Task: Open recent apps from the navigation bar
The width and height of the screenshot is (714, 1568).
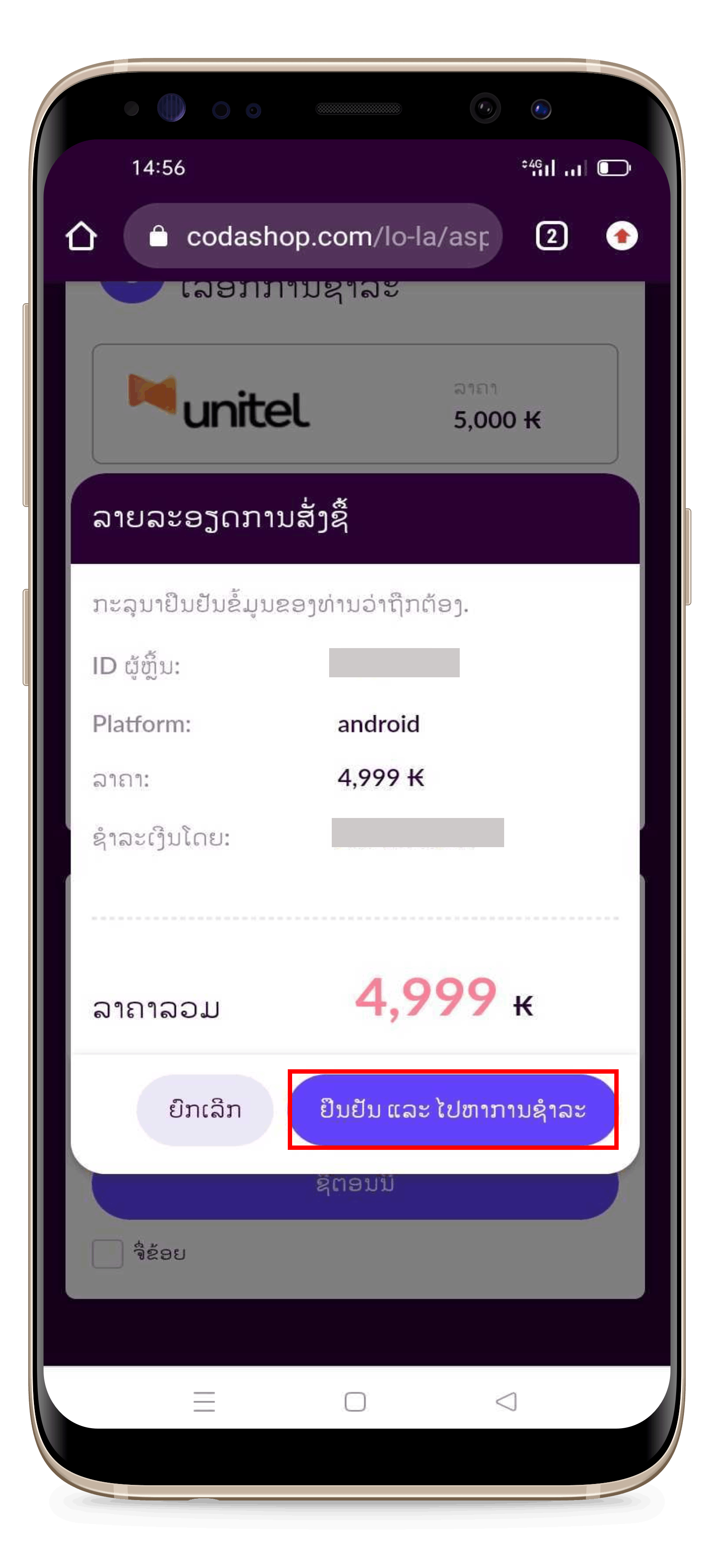Action: click(x=204, y=1401)
